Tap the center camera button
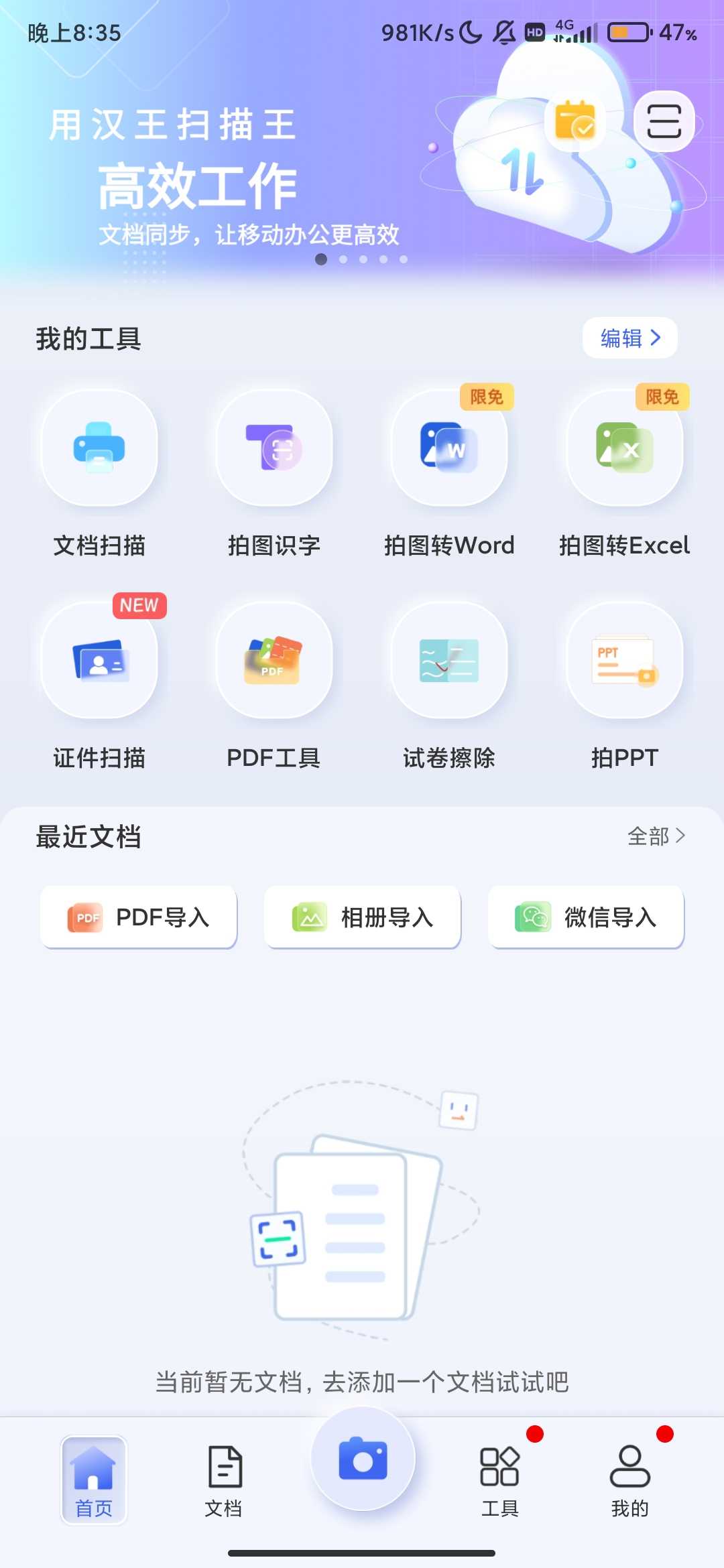This screenshot has height=1568, width=724. tap(363, 1459)
